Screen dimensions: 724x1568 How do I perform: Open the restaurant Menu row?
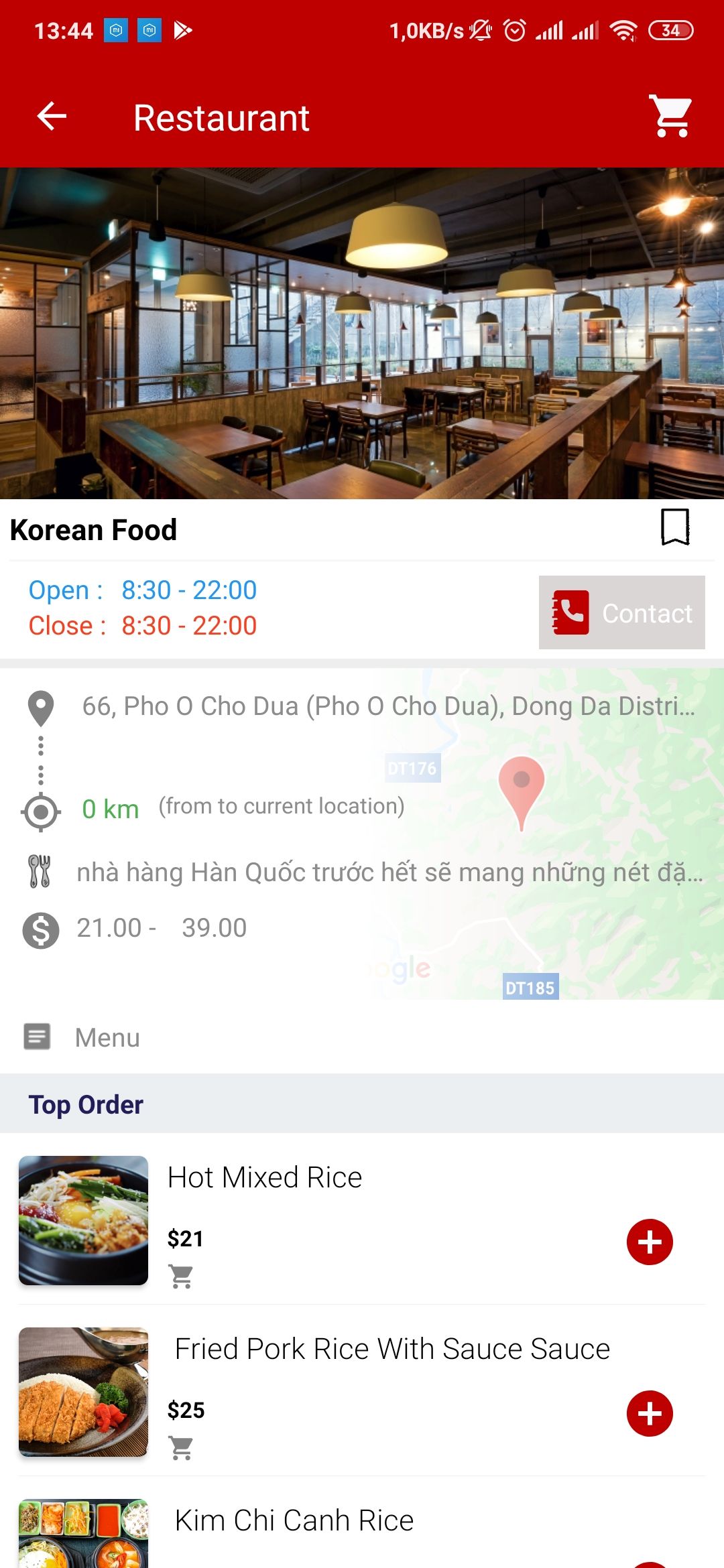click(107, 1037)
